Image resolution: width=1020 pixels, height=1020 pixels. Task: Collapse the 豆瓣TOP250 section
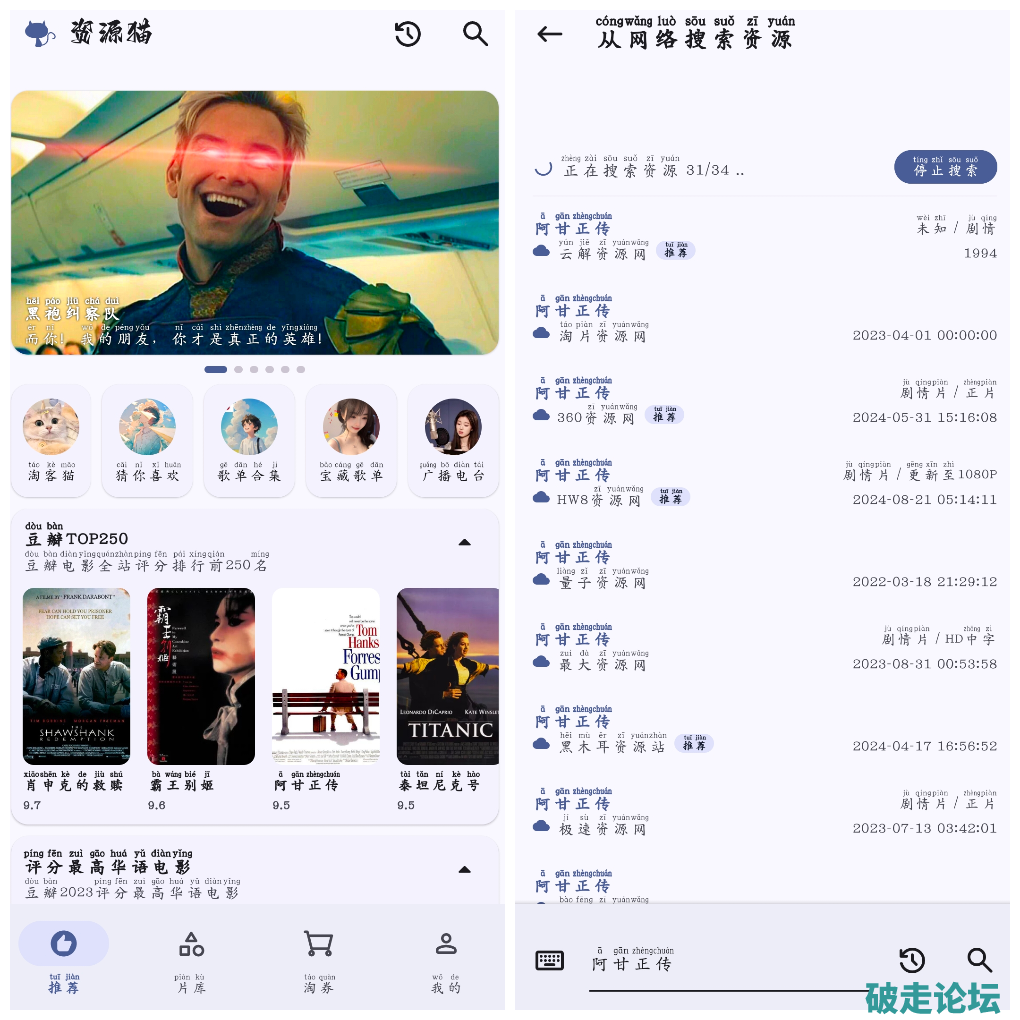point(464,542)
